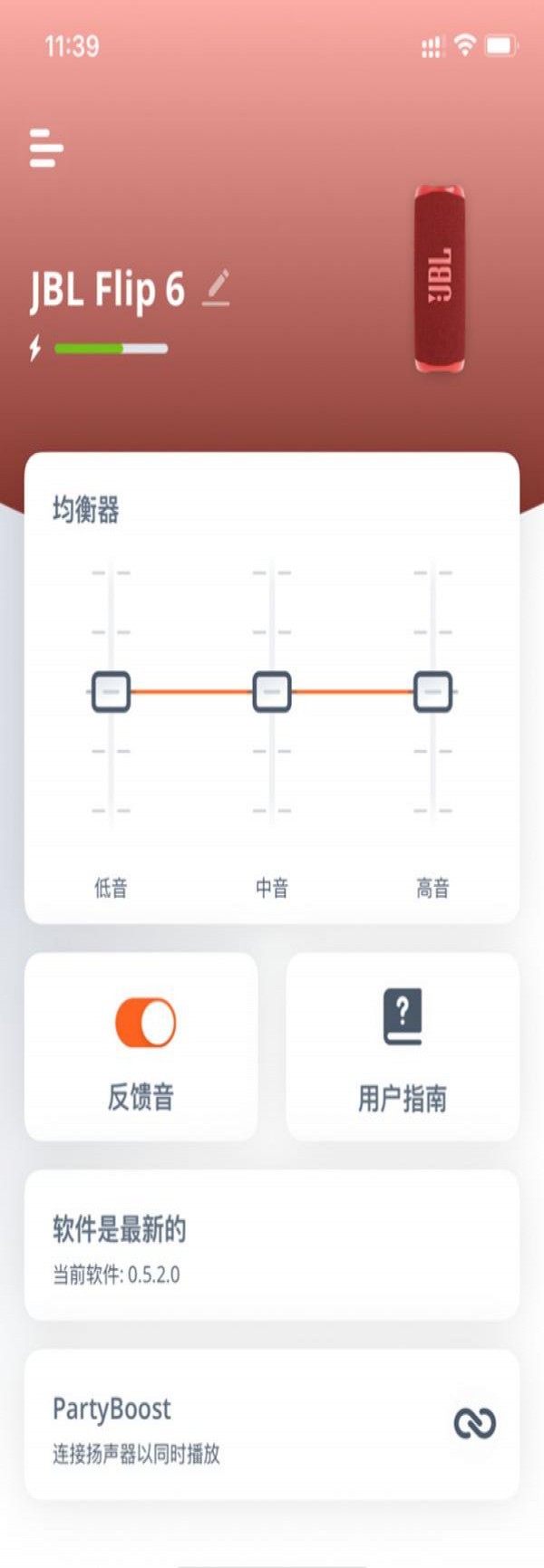
Task: Tap the 中音 equalizer slider handle
Action: click(272, 692)
